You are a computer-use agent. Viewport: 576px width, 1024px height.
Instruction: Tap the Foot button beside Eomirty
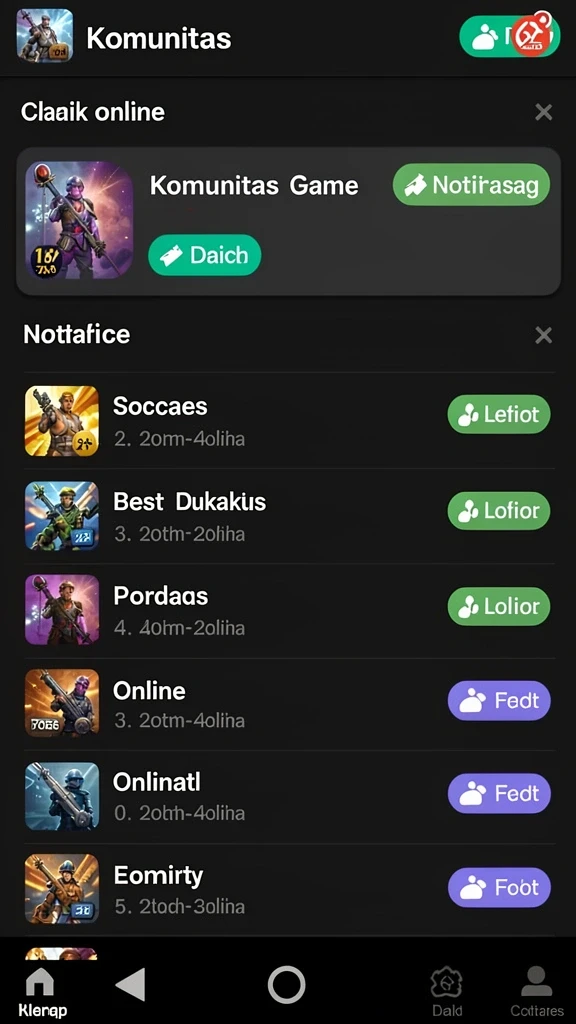(x=499, y=888)
